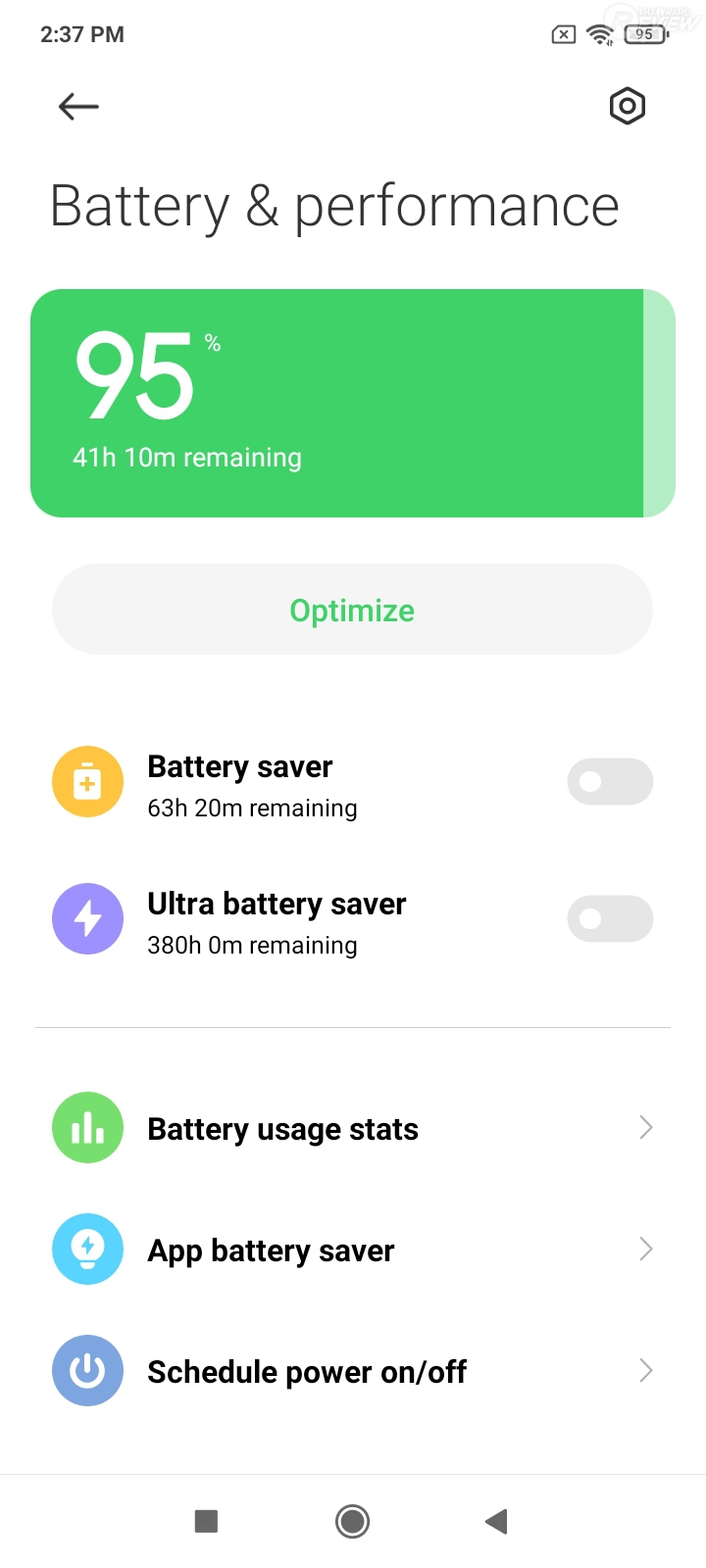Open Schedule power on/off

[352, 1371]
